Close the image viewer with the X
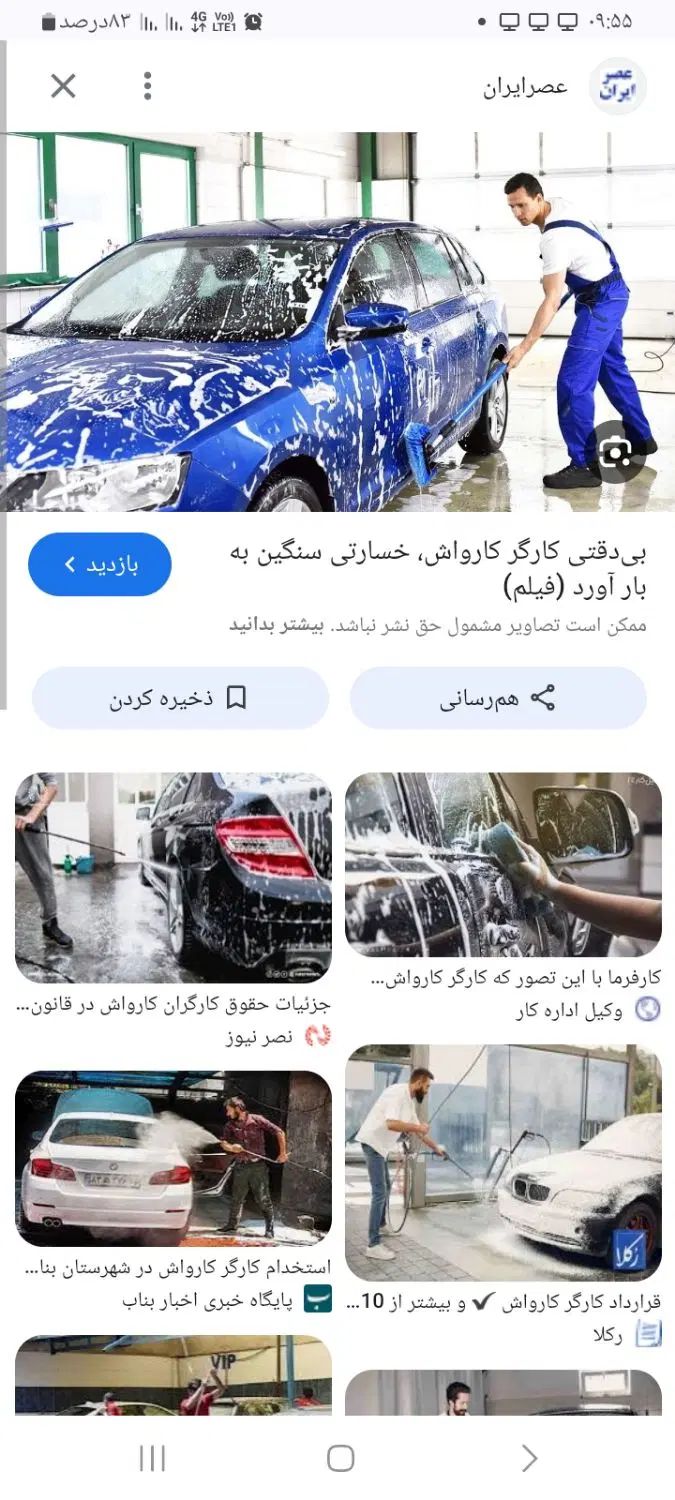This screenshot has width=675, height=1500. [63, 87]
